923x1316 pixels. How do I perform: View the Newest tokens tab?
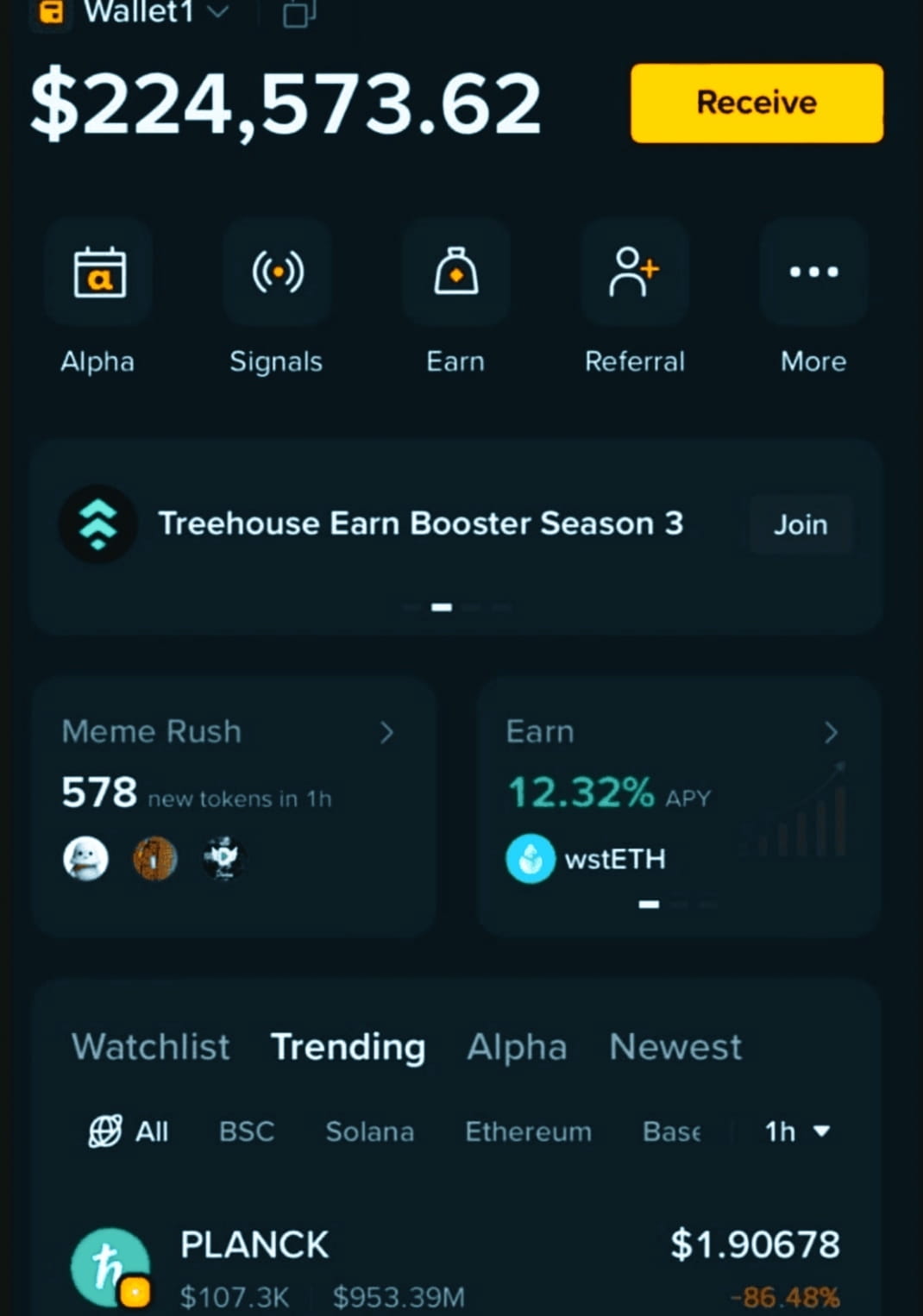[675, 1047]
